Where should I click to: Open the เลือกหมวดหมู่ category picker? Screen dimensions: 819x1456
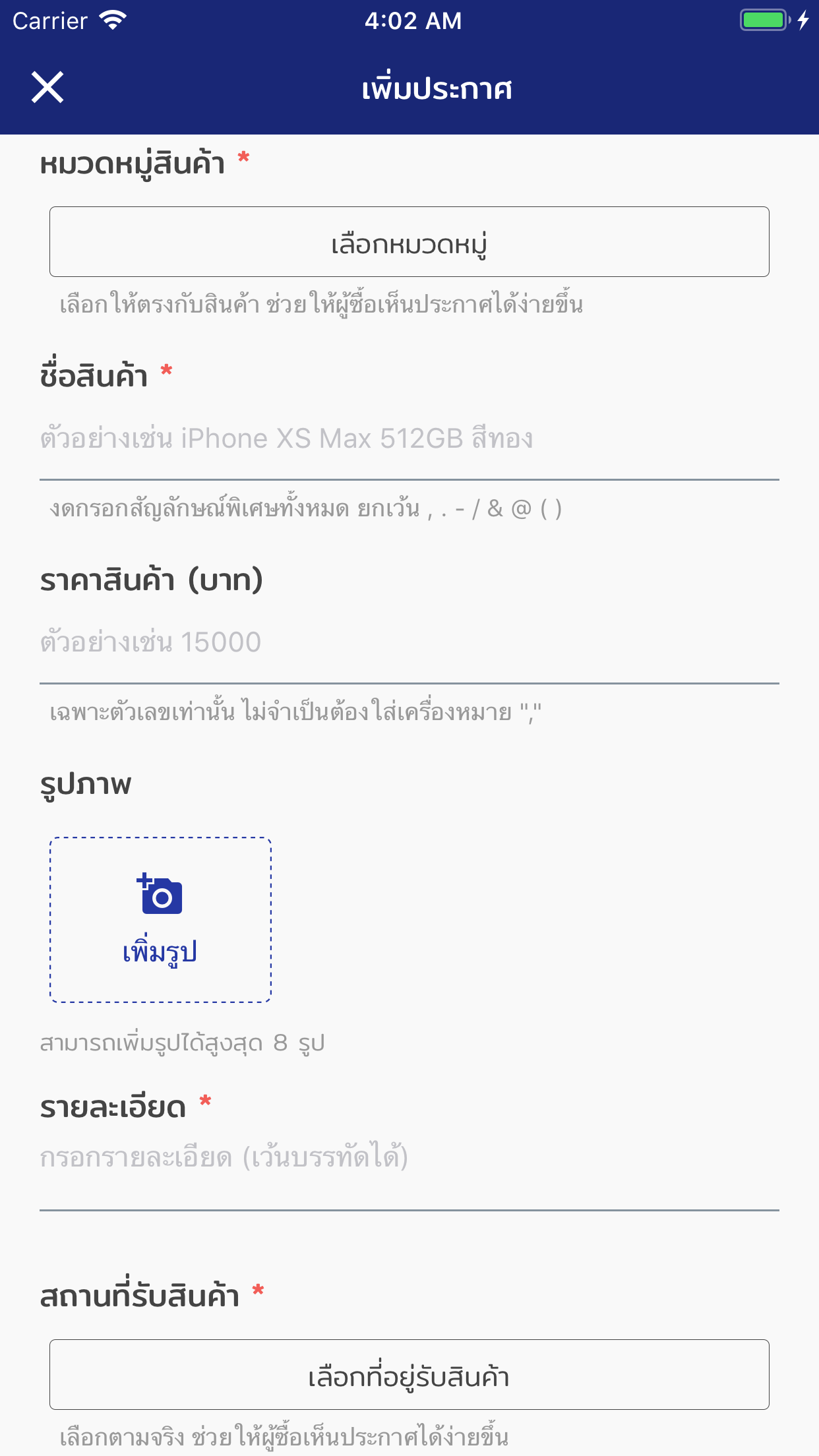tap(409, 241)
